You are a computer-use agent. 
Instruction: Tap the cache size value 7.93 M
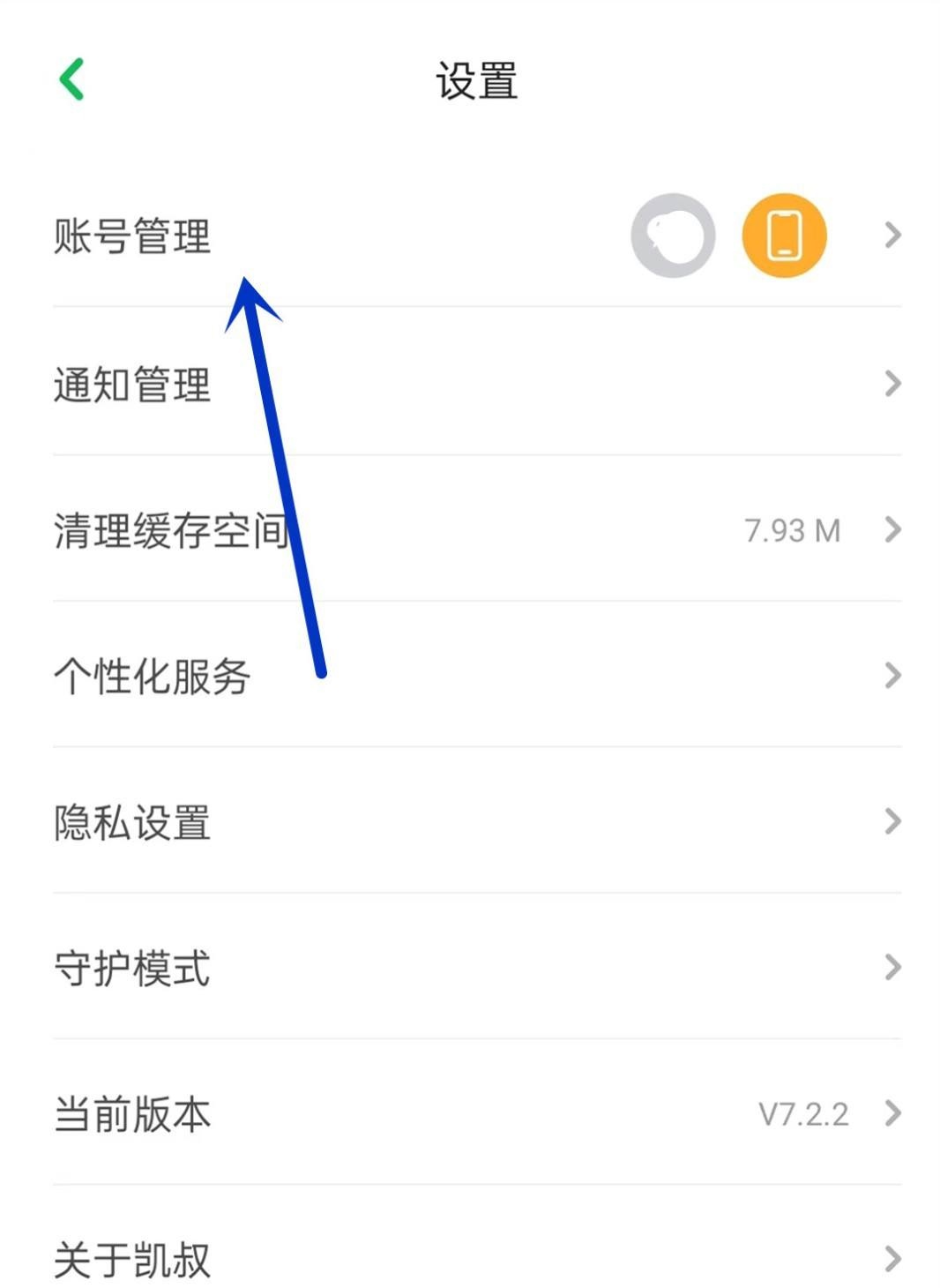click(x=793, y=529)
